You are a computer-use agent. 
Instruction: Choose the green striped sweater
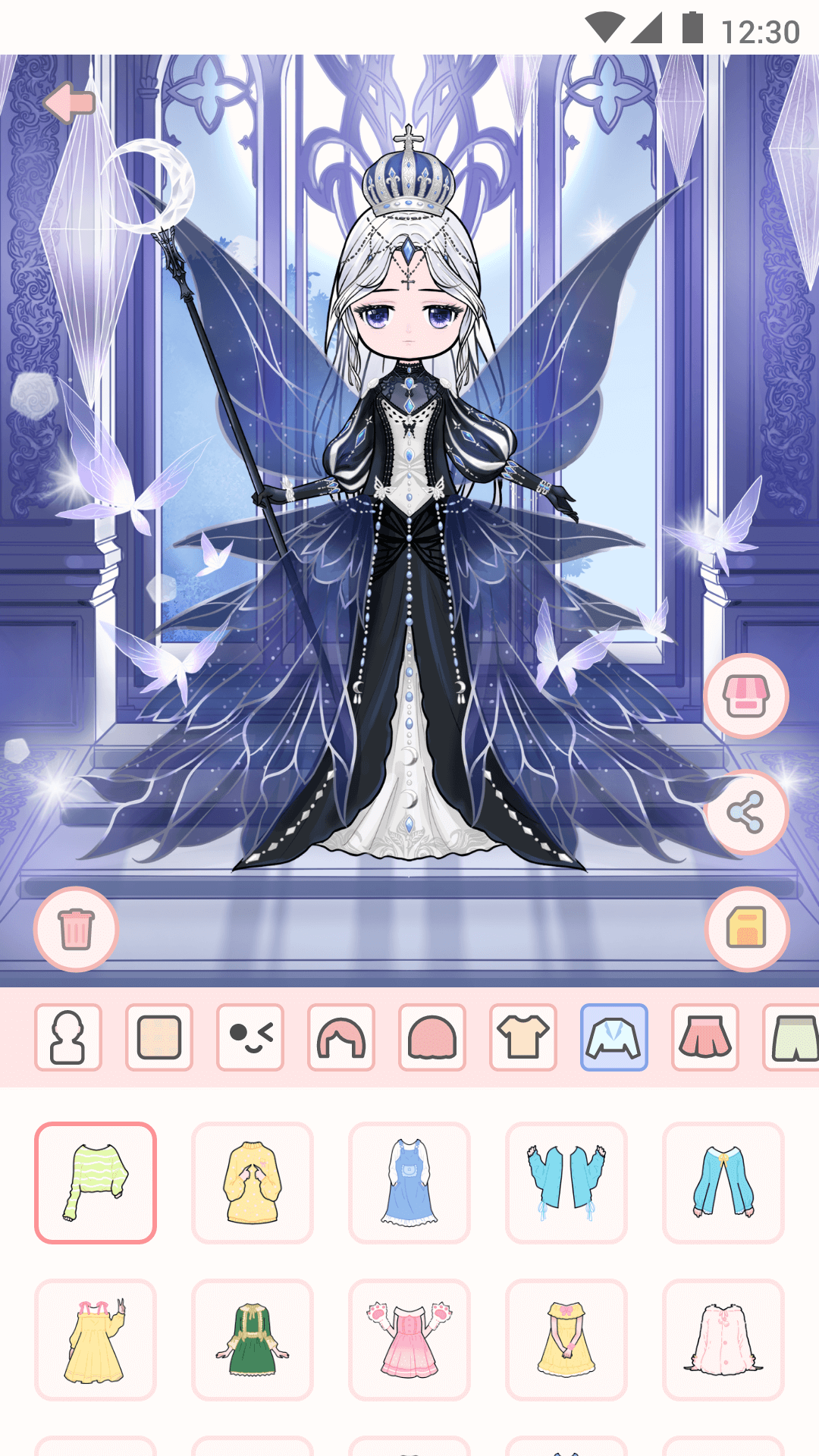coord(96,1182)
